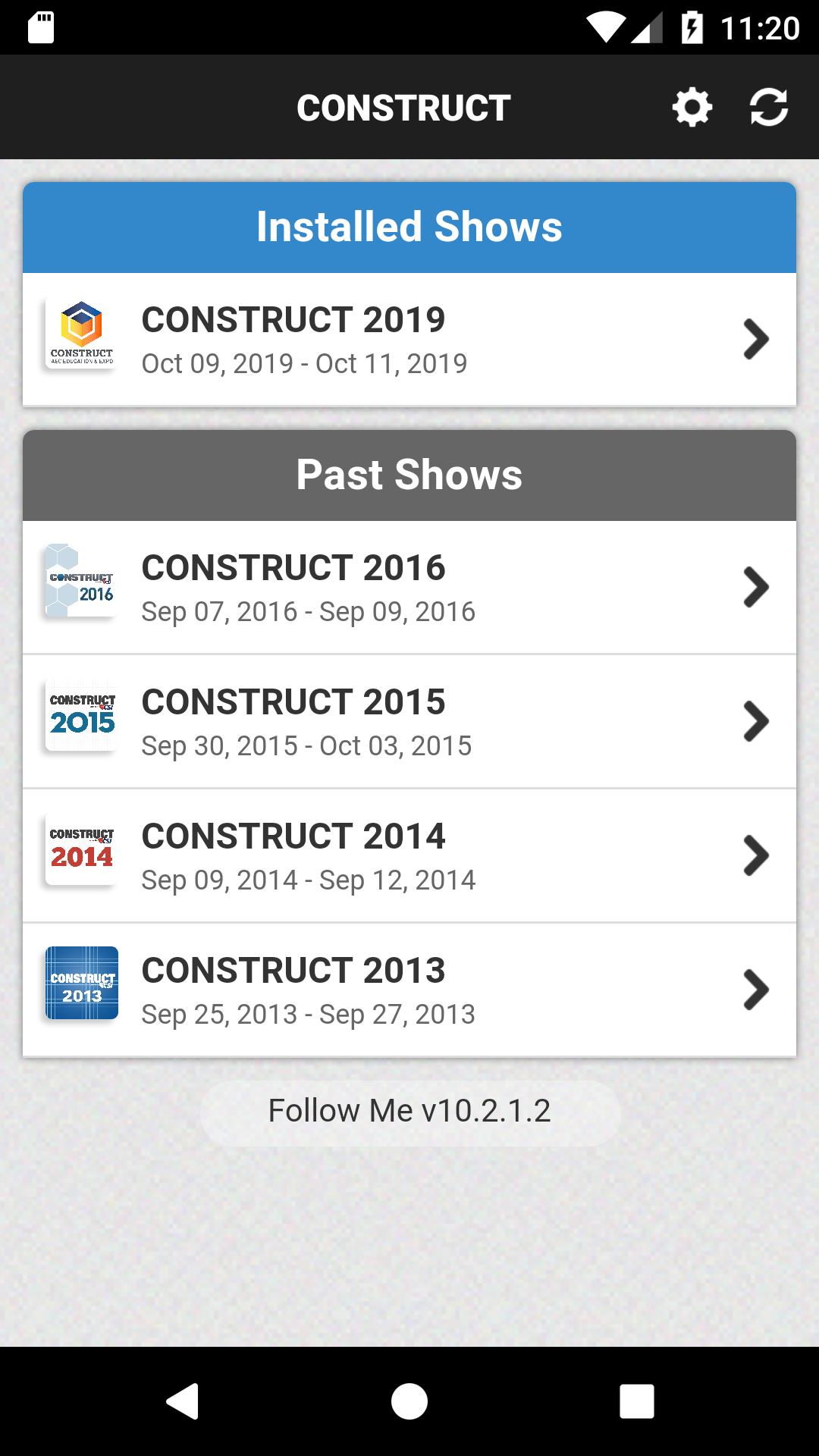Open the settings gear icon
Viewport: 819px width, 1456px height.
pos(692,107)
